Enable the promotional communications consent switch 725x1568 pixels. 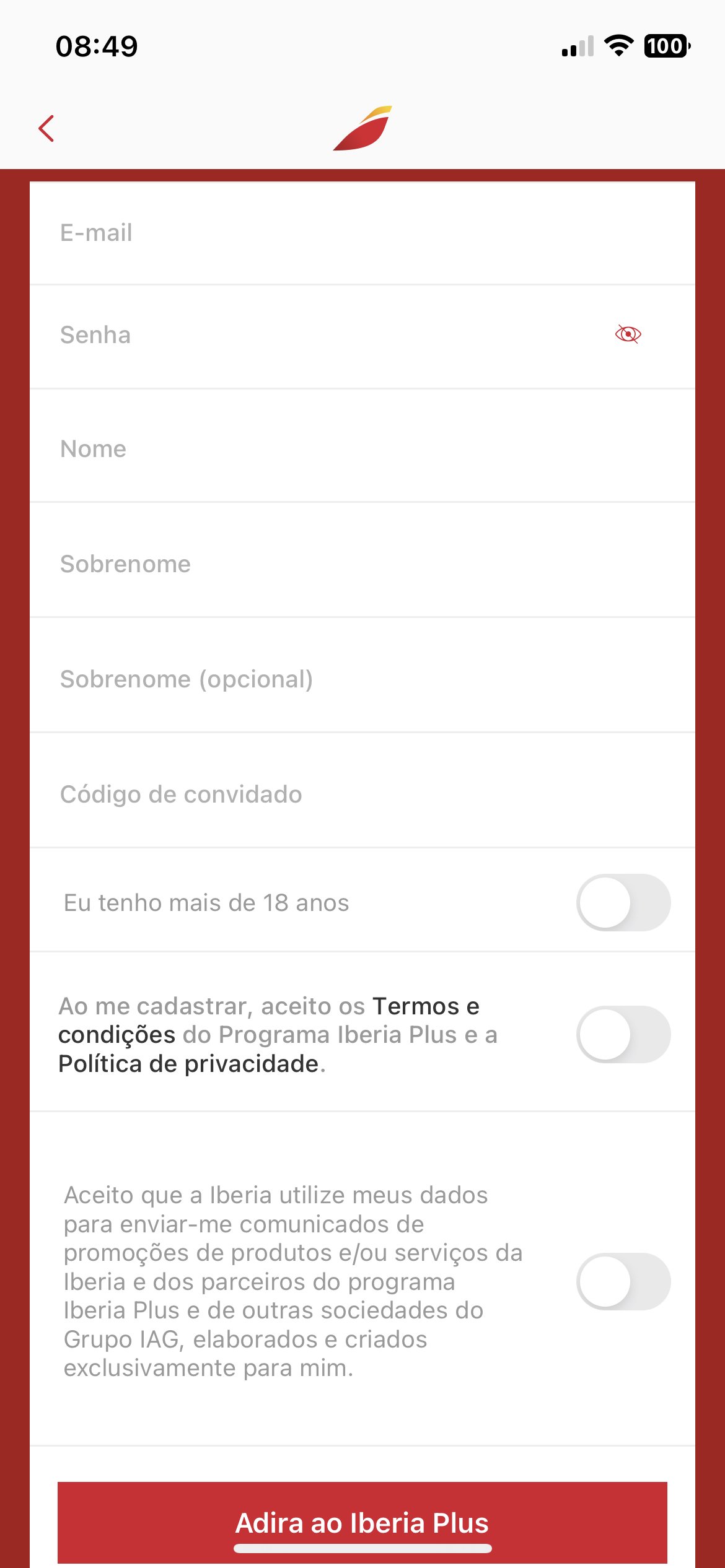click(623, 1281)
